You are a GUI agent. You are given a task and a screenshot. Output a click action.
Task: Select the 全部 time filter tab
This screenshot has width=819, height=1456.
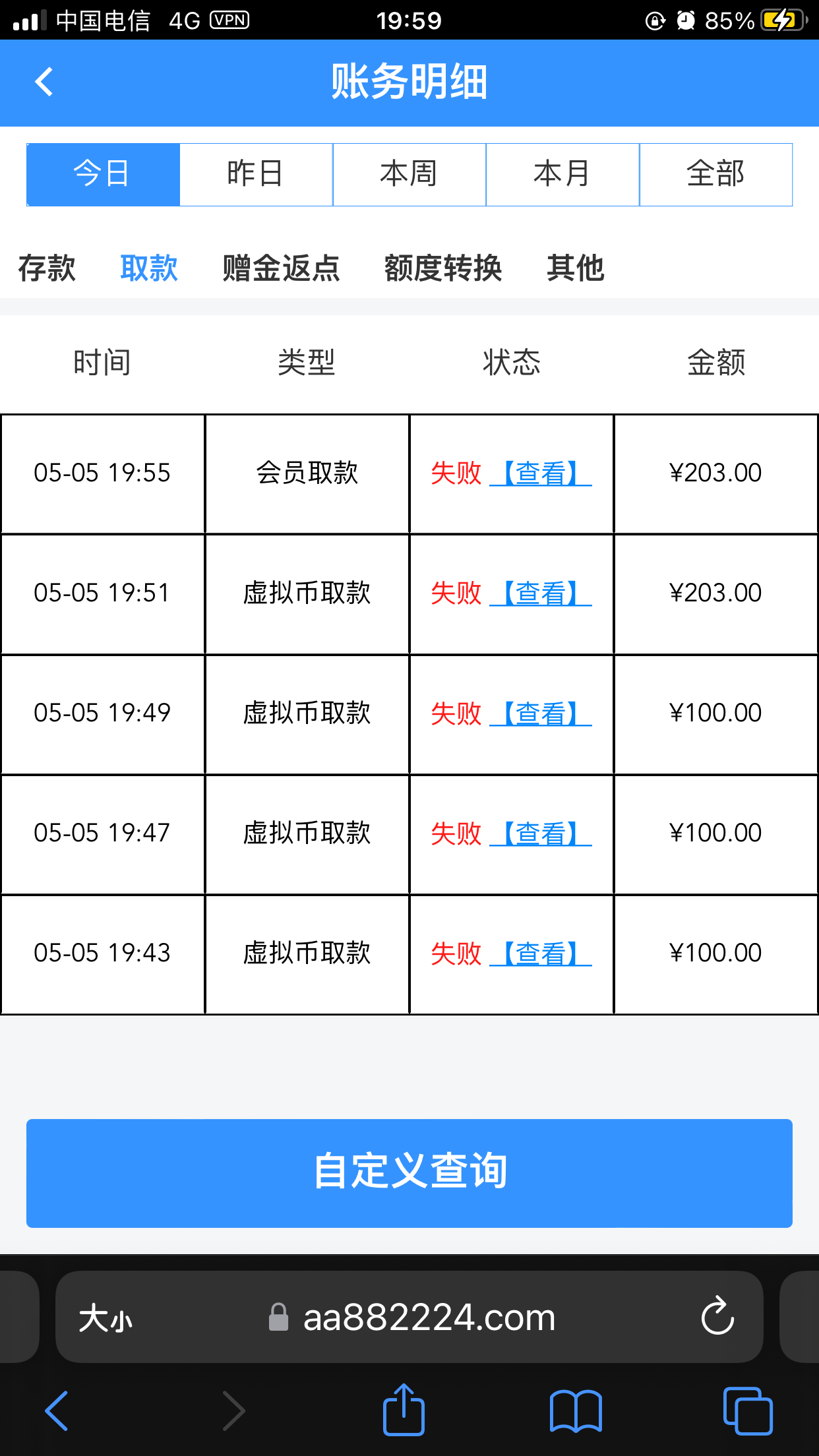point(716,173)
